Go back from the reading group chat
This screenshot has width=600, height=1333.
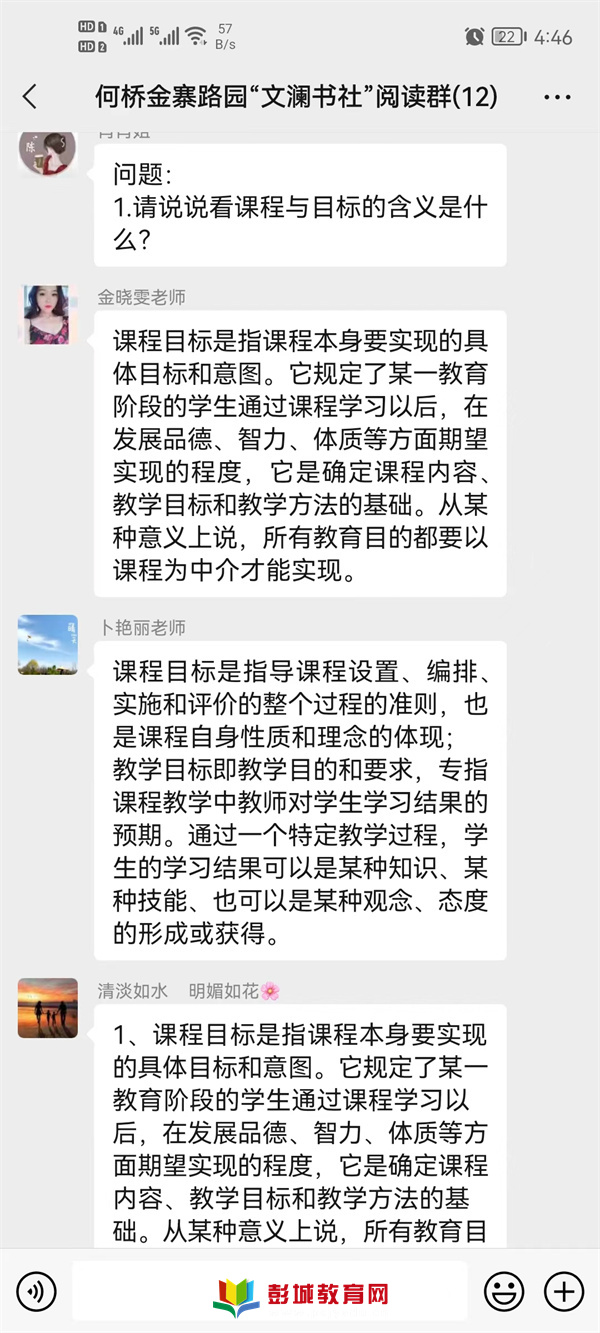coord(29,97)
